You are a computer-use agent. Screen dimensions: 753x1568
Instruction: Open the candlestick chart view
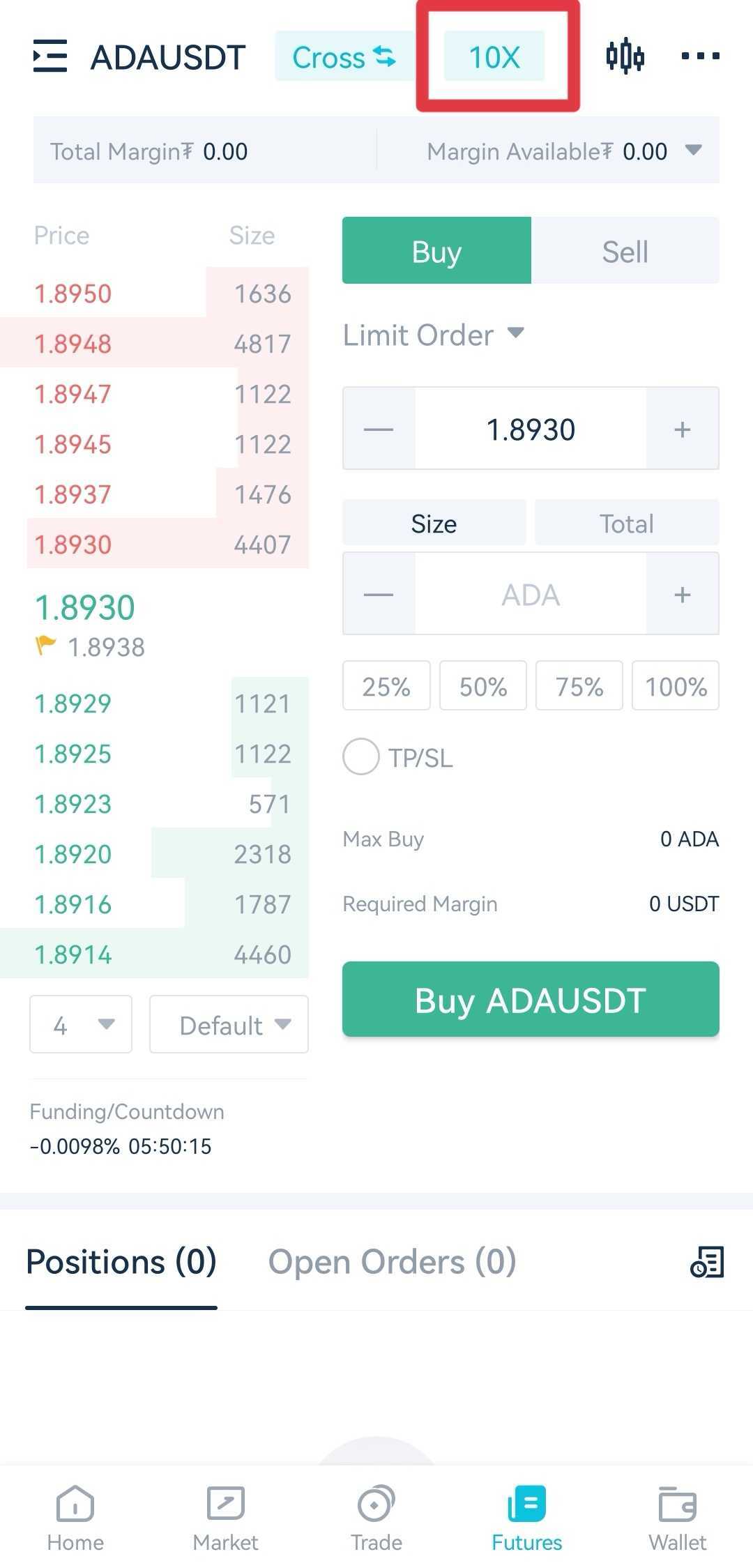tap(625, 56)
